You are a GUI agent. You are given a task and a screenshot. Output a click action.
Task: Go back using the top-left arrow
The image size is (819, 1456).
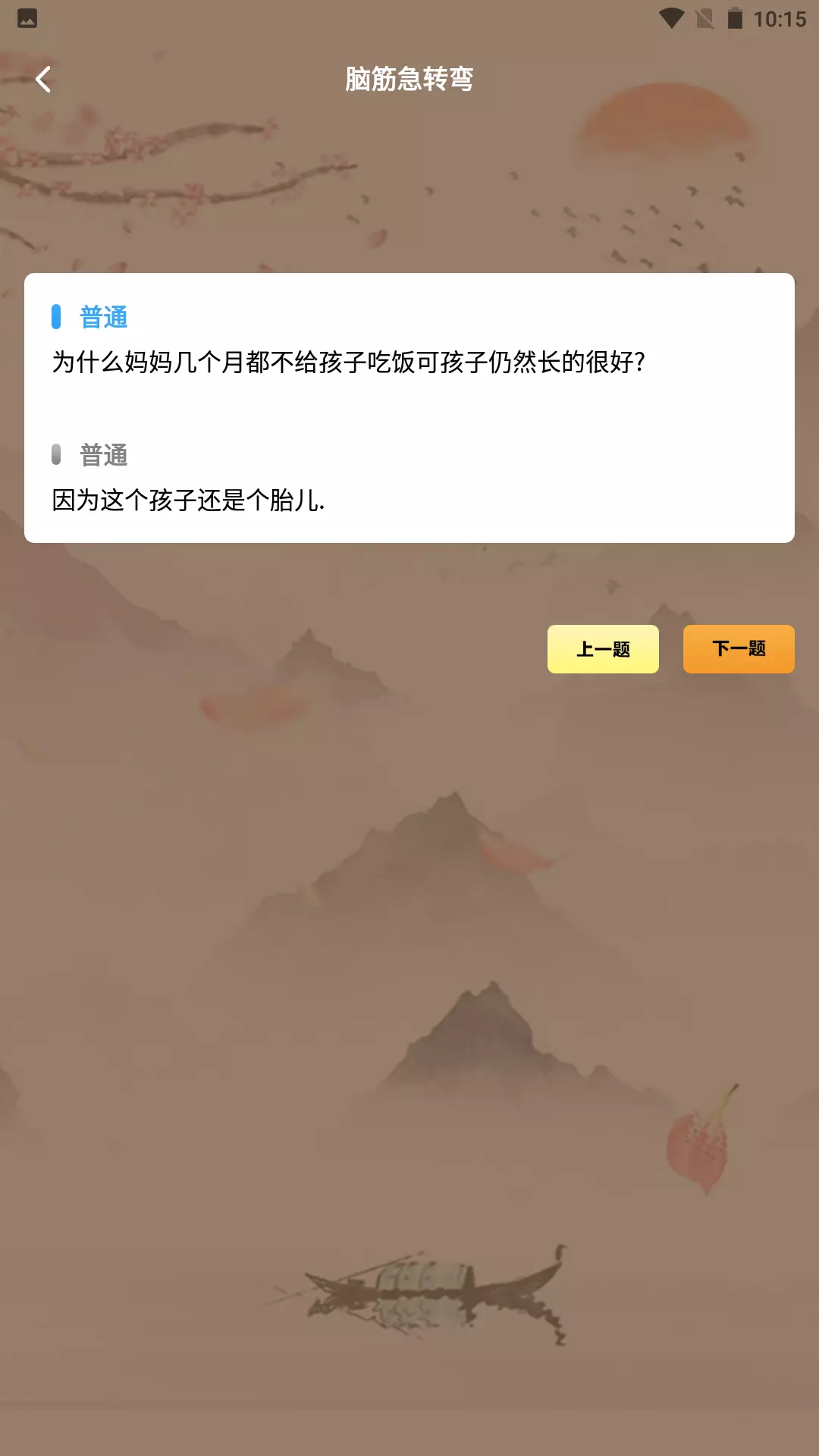[x=43, y=79]
